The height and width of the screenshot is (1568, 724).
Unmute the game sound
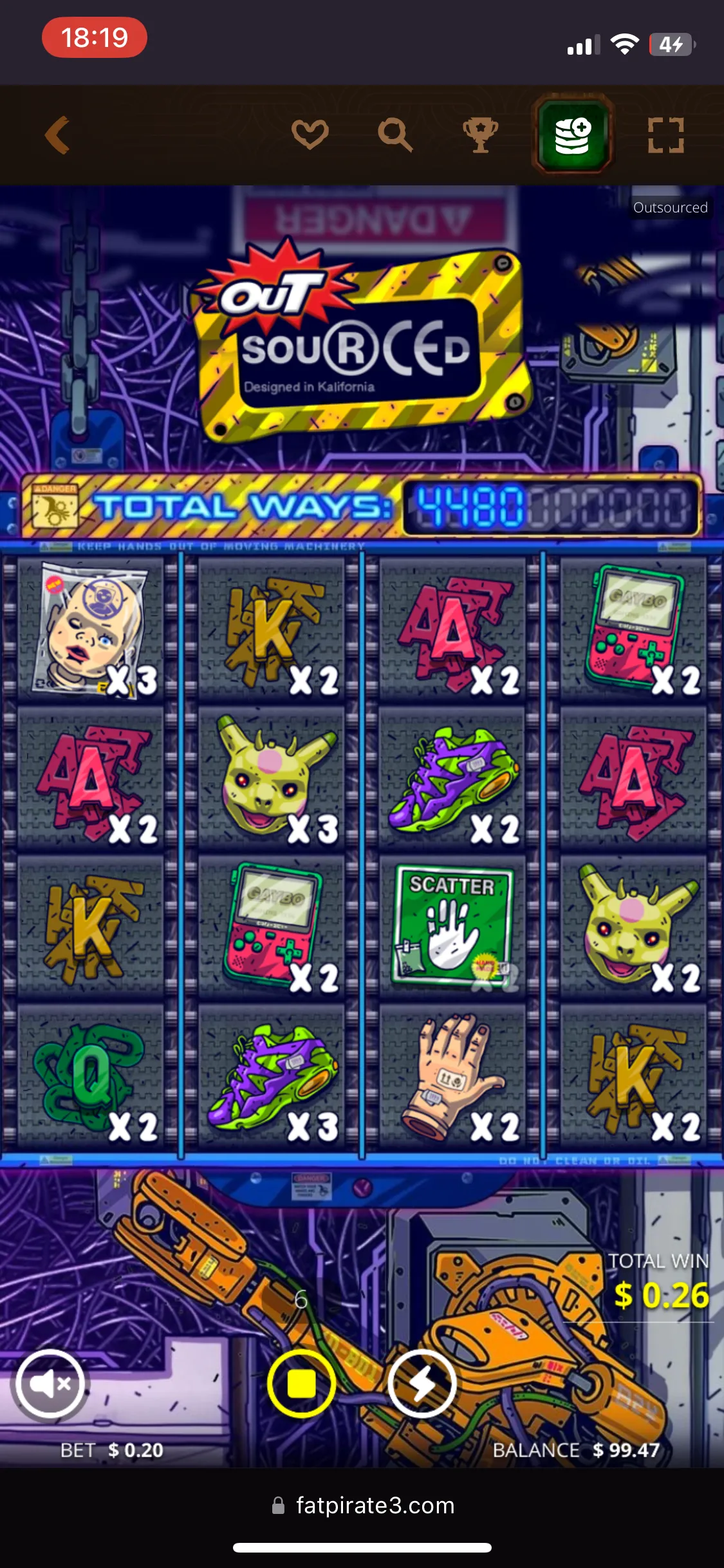pyautogui.click(x=50, y=1383)
